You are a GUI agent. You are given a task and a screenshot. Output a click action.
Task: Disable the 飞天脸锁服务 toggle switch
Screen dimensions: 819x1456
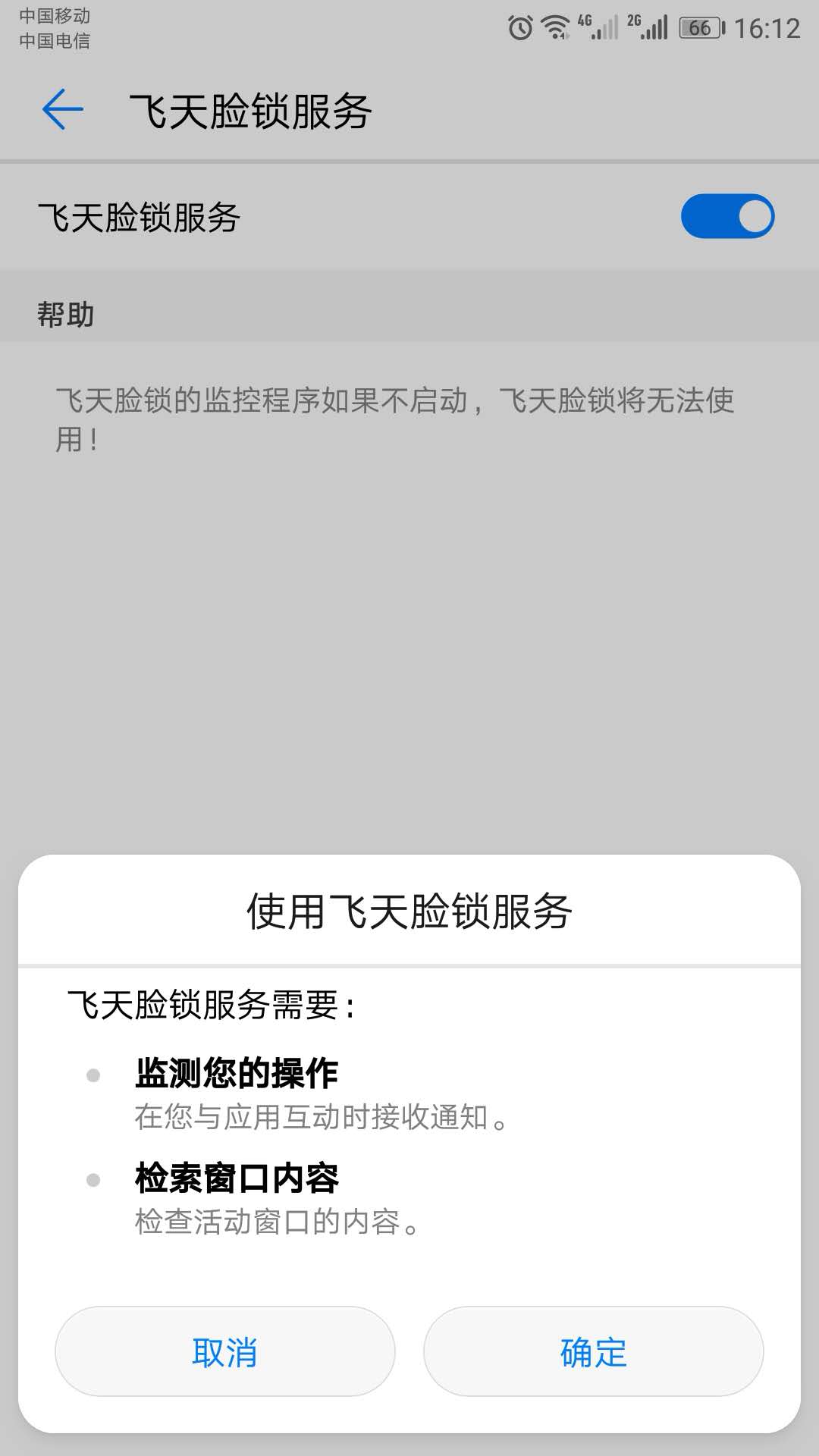click(727, 218)
